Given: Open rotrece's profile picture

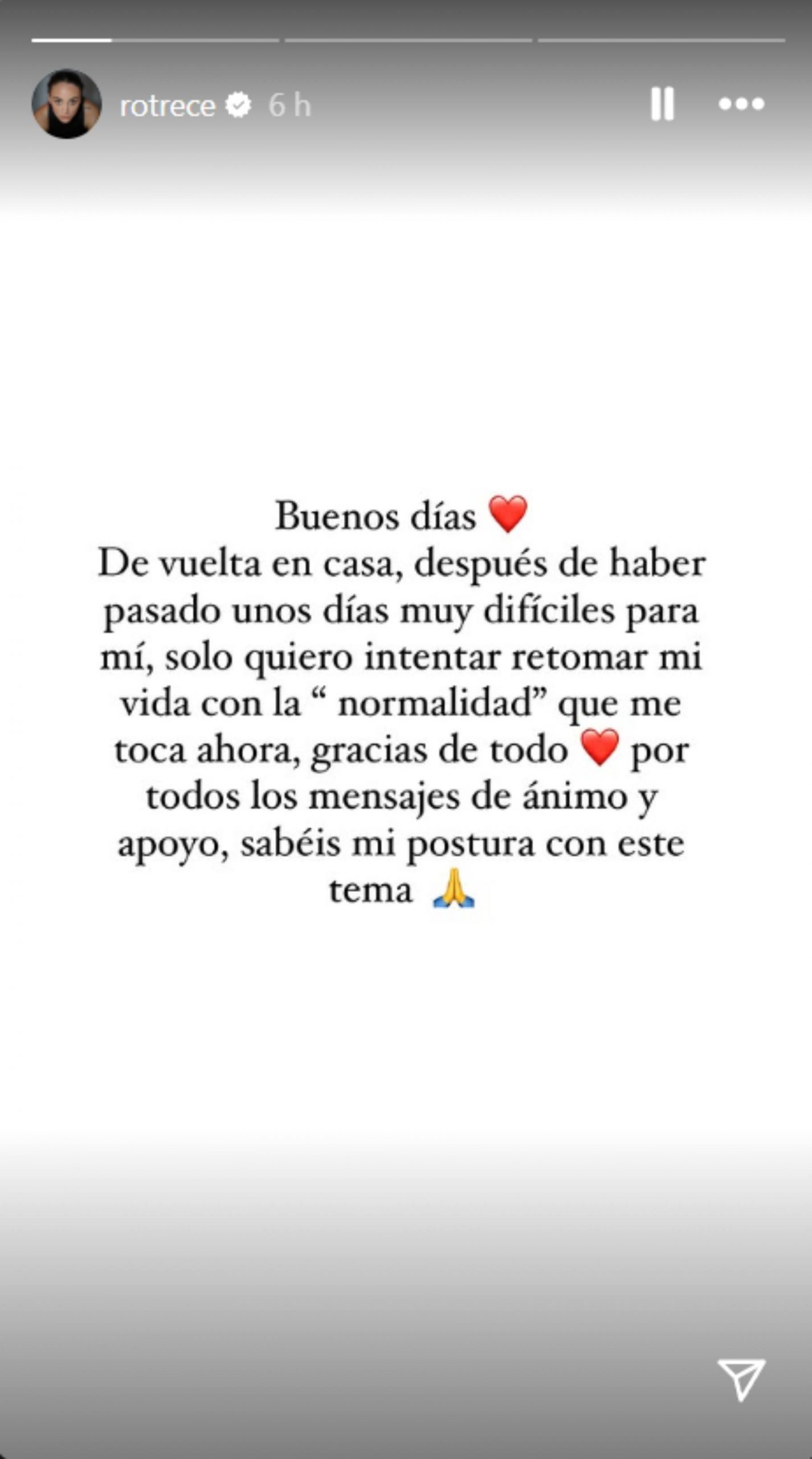Looking at the screenshot, I should tap(67, 104).
